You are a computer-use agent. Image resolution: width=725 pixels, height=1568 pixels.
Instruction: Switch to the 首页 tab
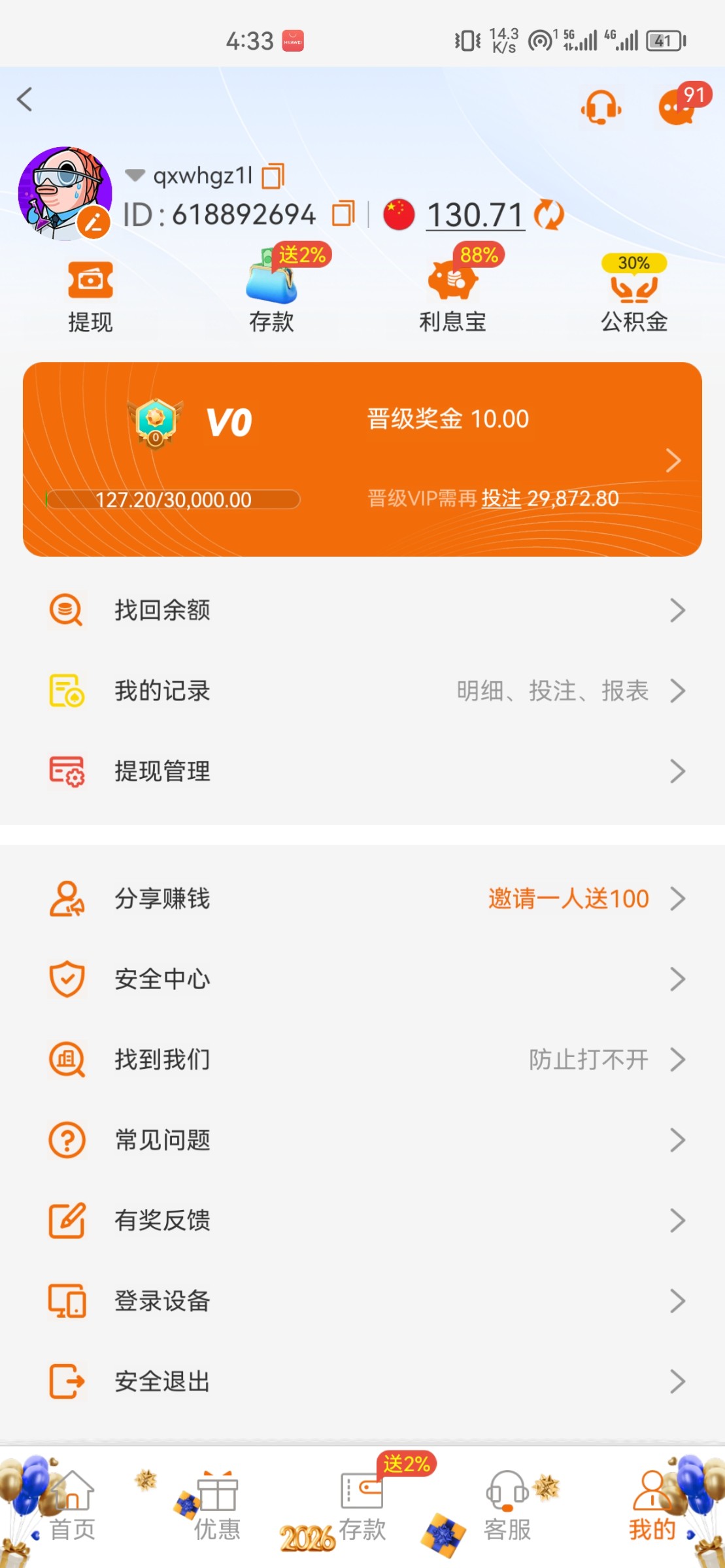73,1507
